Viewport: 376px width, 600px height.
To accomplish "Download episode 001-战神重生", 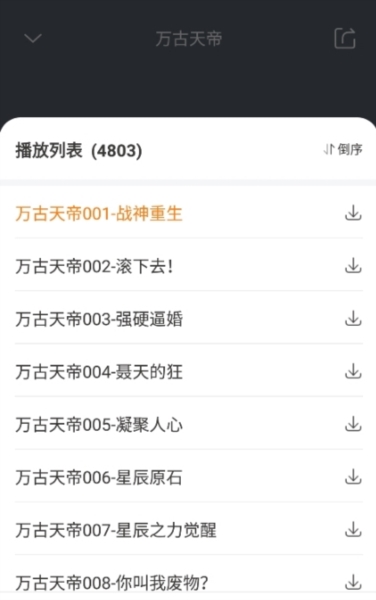I will coord(353,213).
